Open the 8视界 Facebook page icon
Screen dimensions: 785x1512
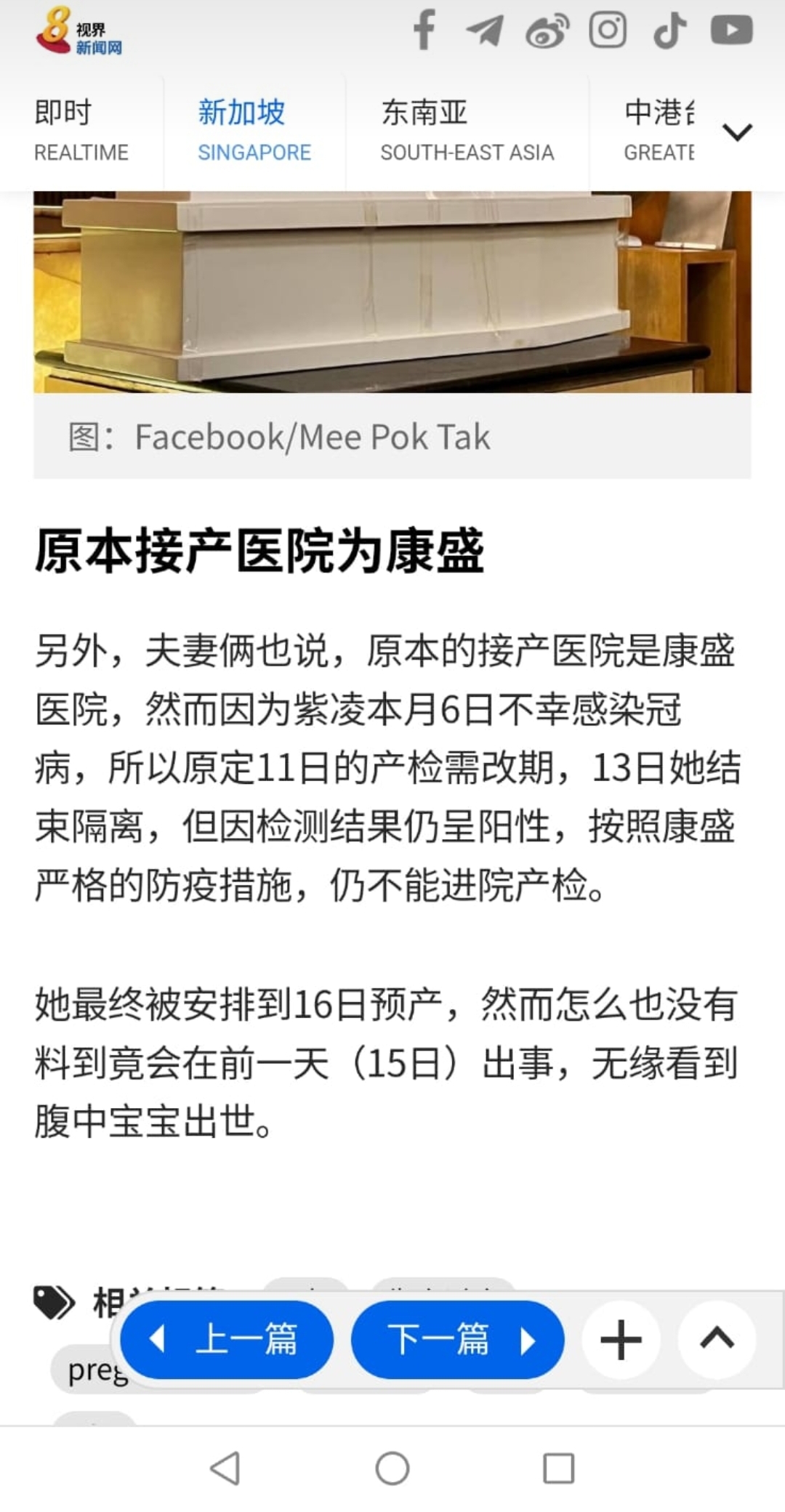(x=424, y=30)
